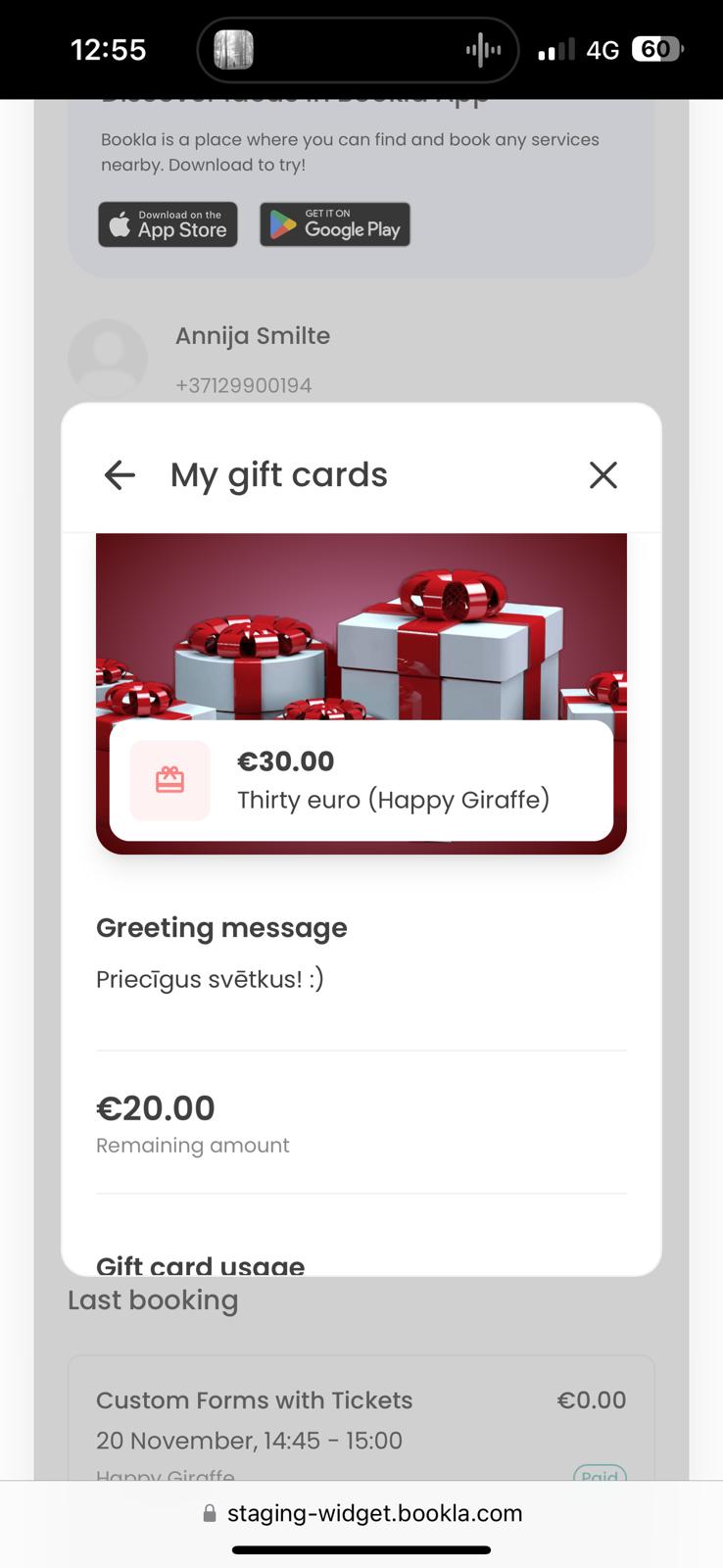The image size is (723, 1568).
Task: Expand the Last booking entry
Action: tap(153, 1299)
